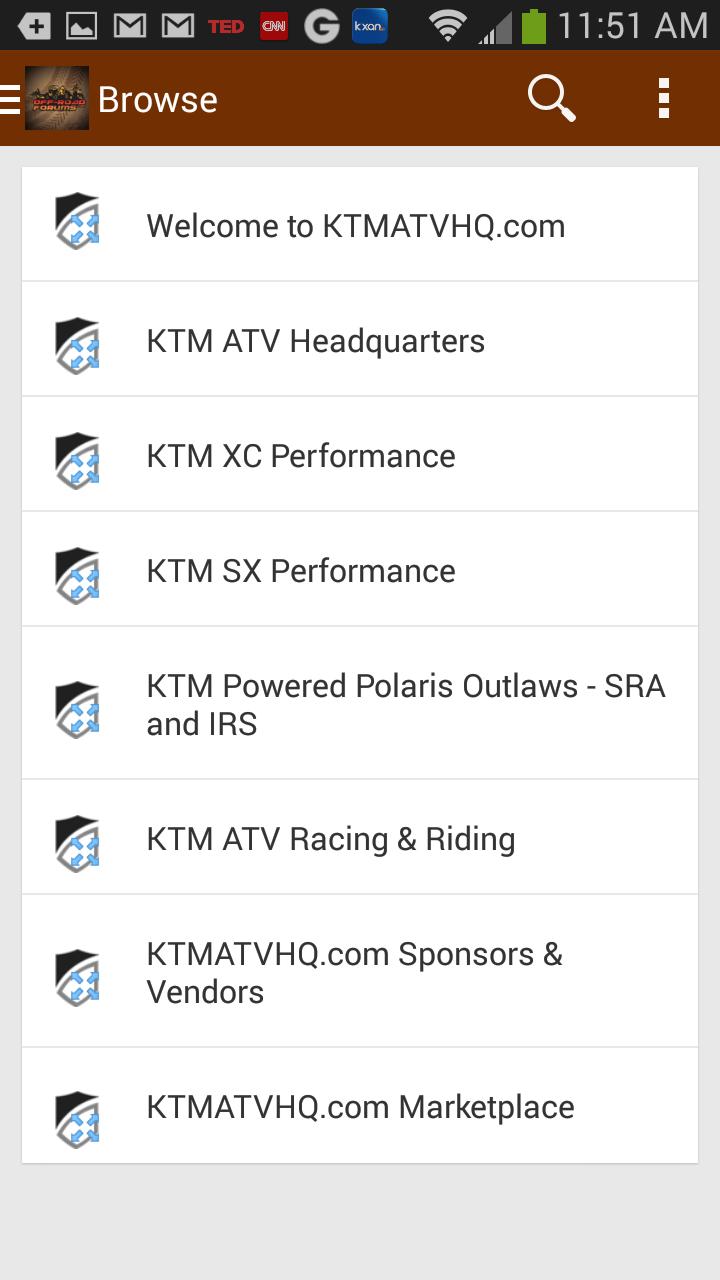This screenshot has height=1280, width=720.
Task: Tap the Off-Road Forums logo icon
Action: point(57,97)
